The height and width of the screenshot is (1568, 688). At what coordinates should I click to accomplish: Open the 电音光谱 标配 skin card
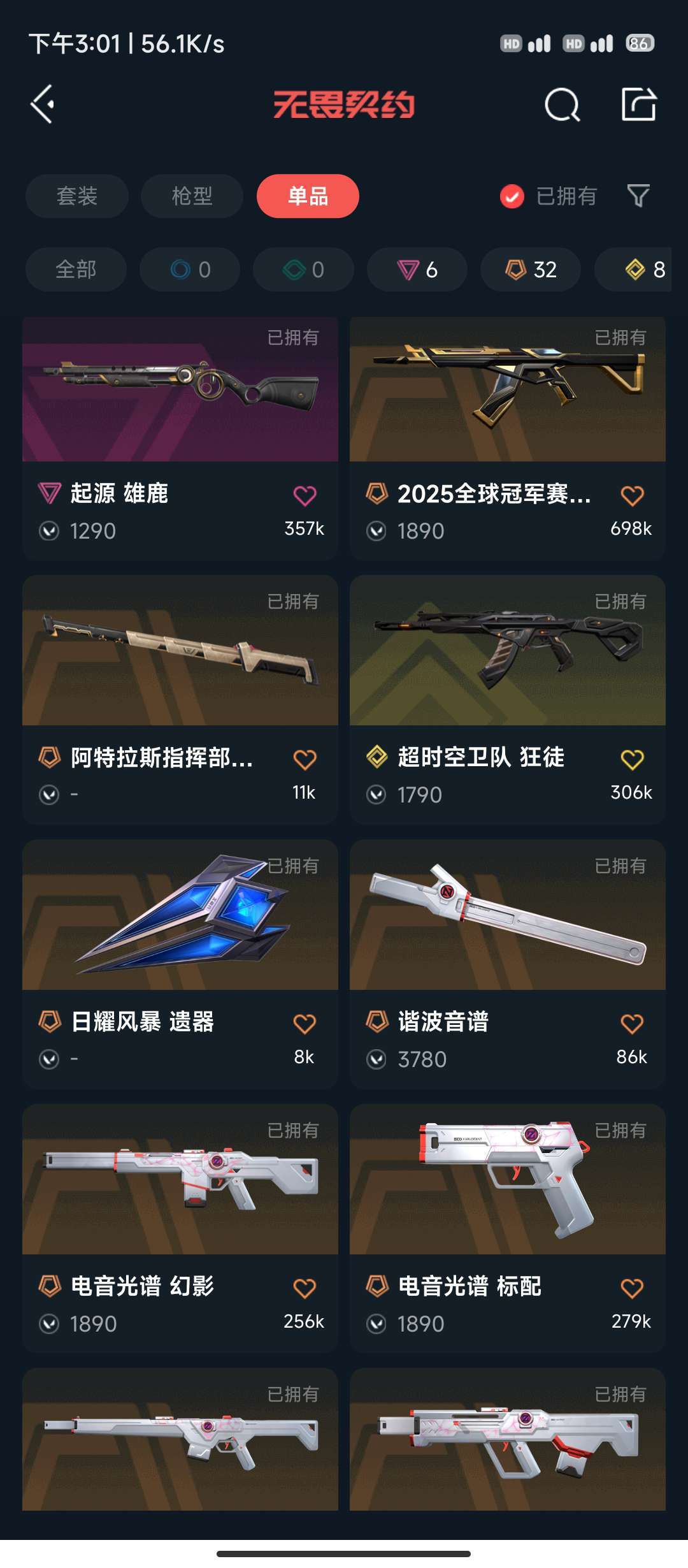pos(508,1180)
